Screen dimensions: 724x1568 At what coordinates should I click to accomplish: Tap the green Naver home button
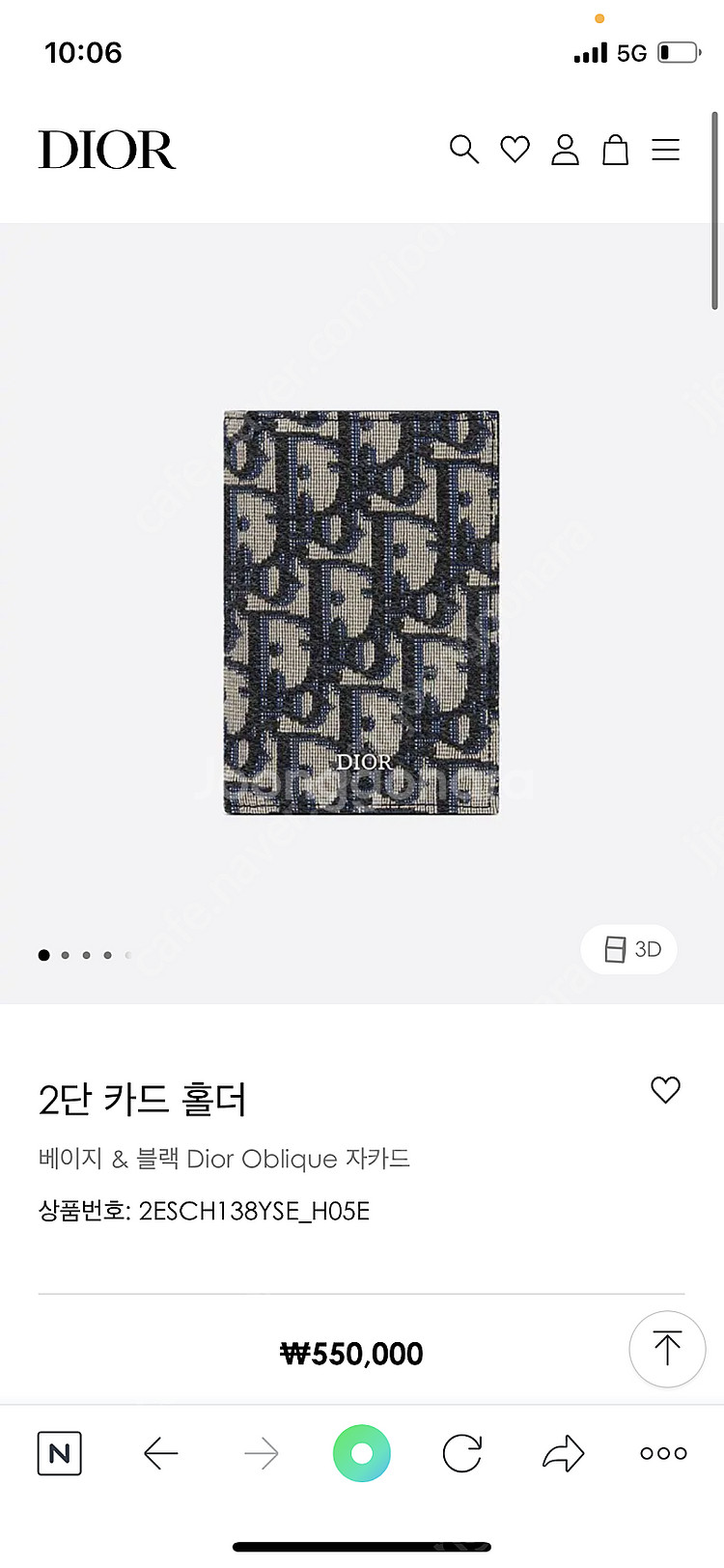coord(361,1453)
